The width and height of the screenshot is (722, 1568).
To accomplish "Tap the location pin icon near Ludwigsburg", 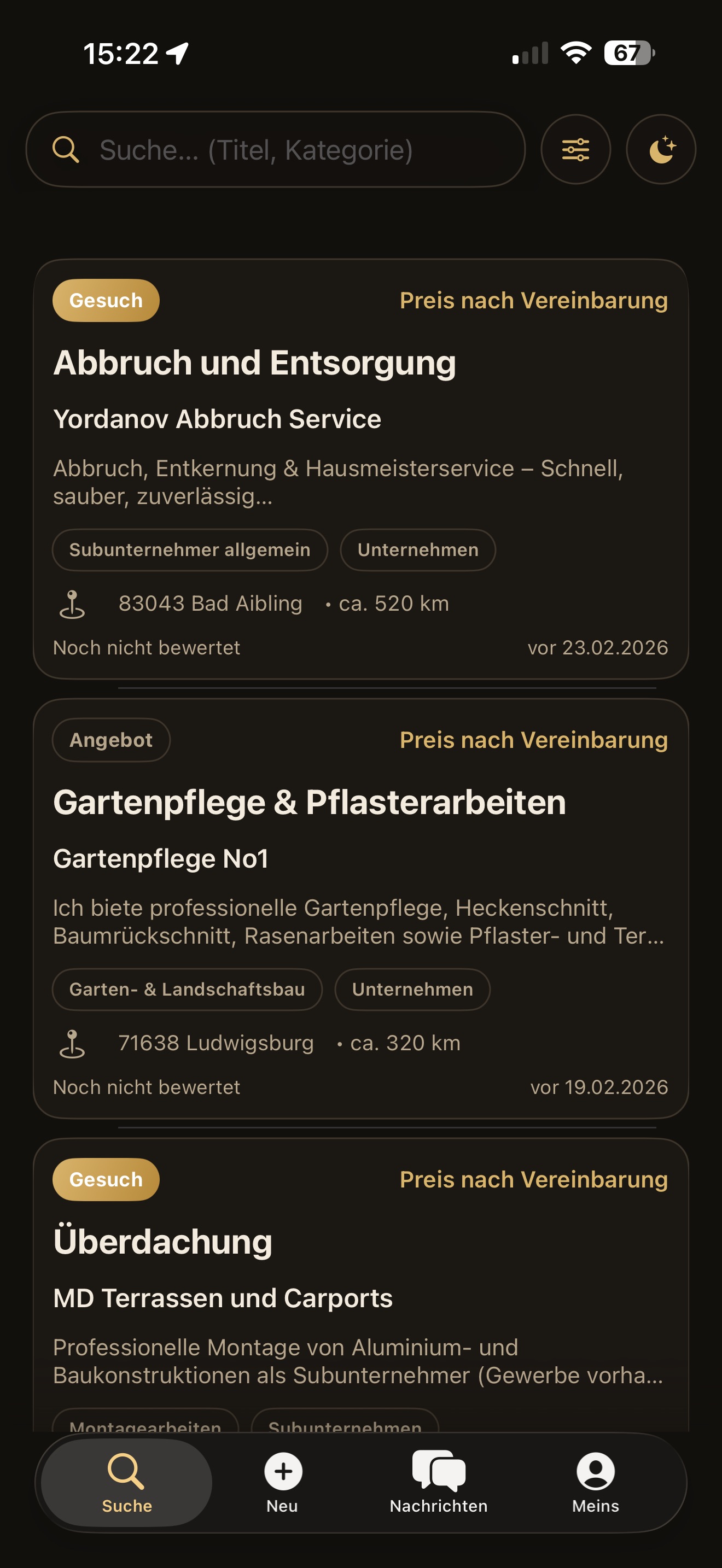I will pos(74,1043).
